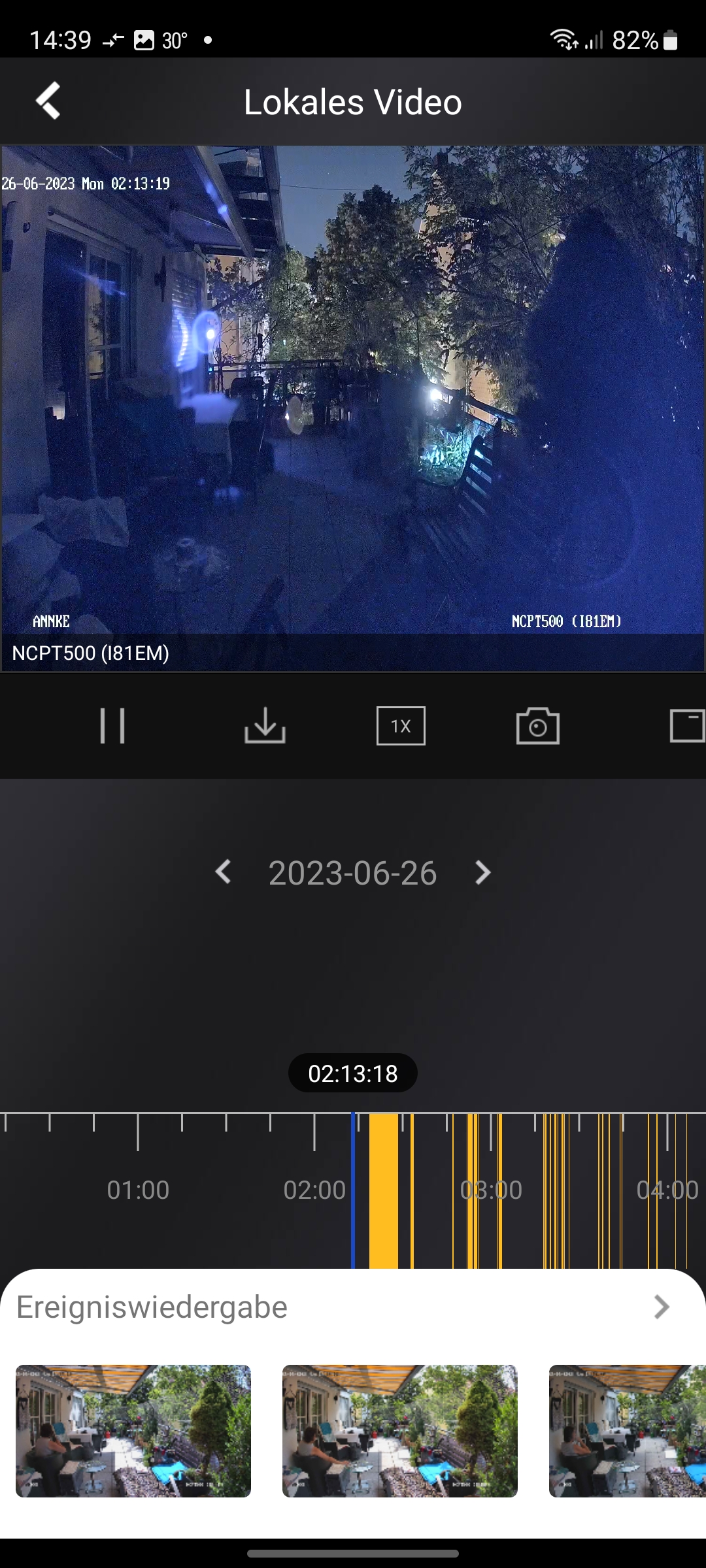Play the first event thumbnail

coord(133,1431)
